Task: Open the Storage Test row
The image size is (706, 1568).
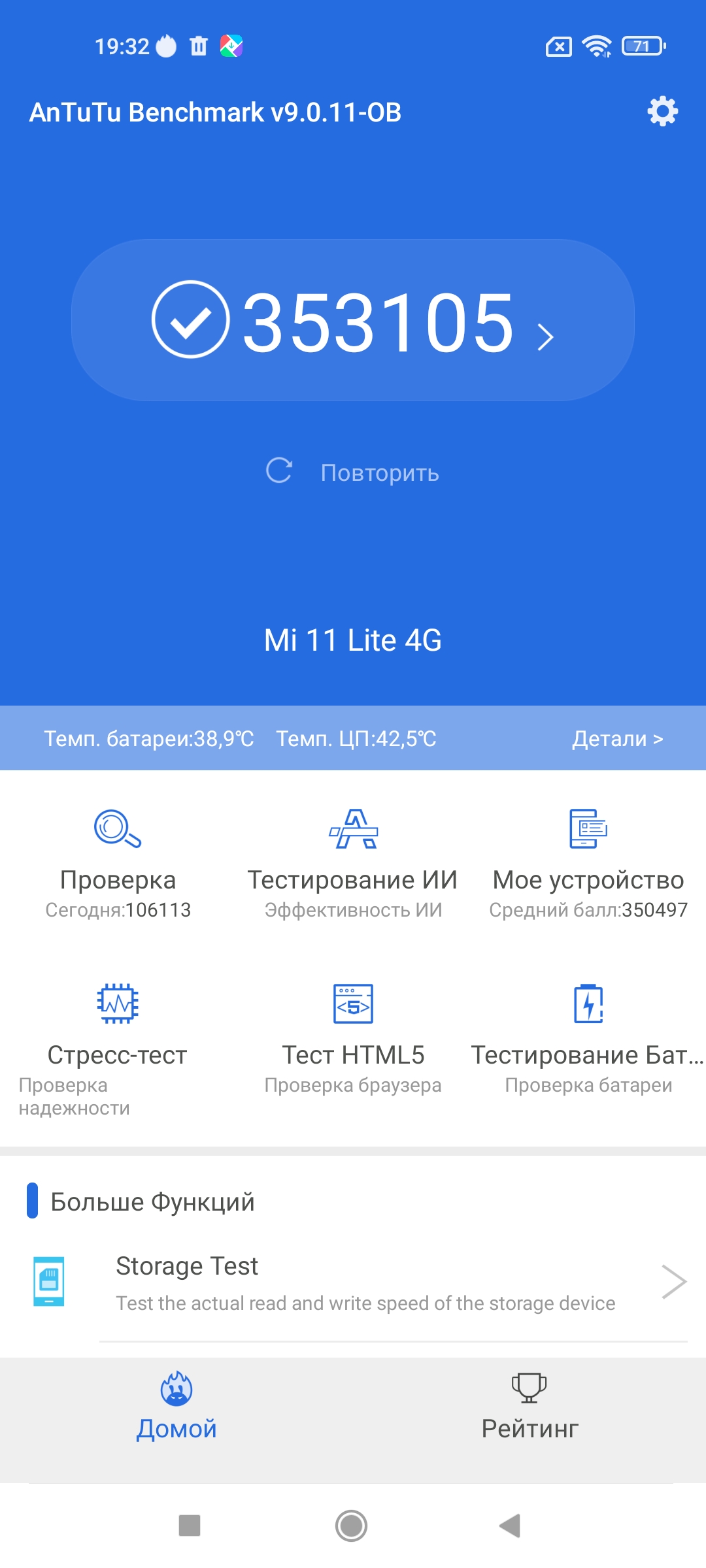Action: click(x=366, y=1282)
